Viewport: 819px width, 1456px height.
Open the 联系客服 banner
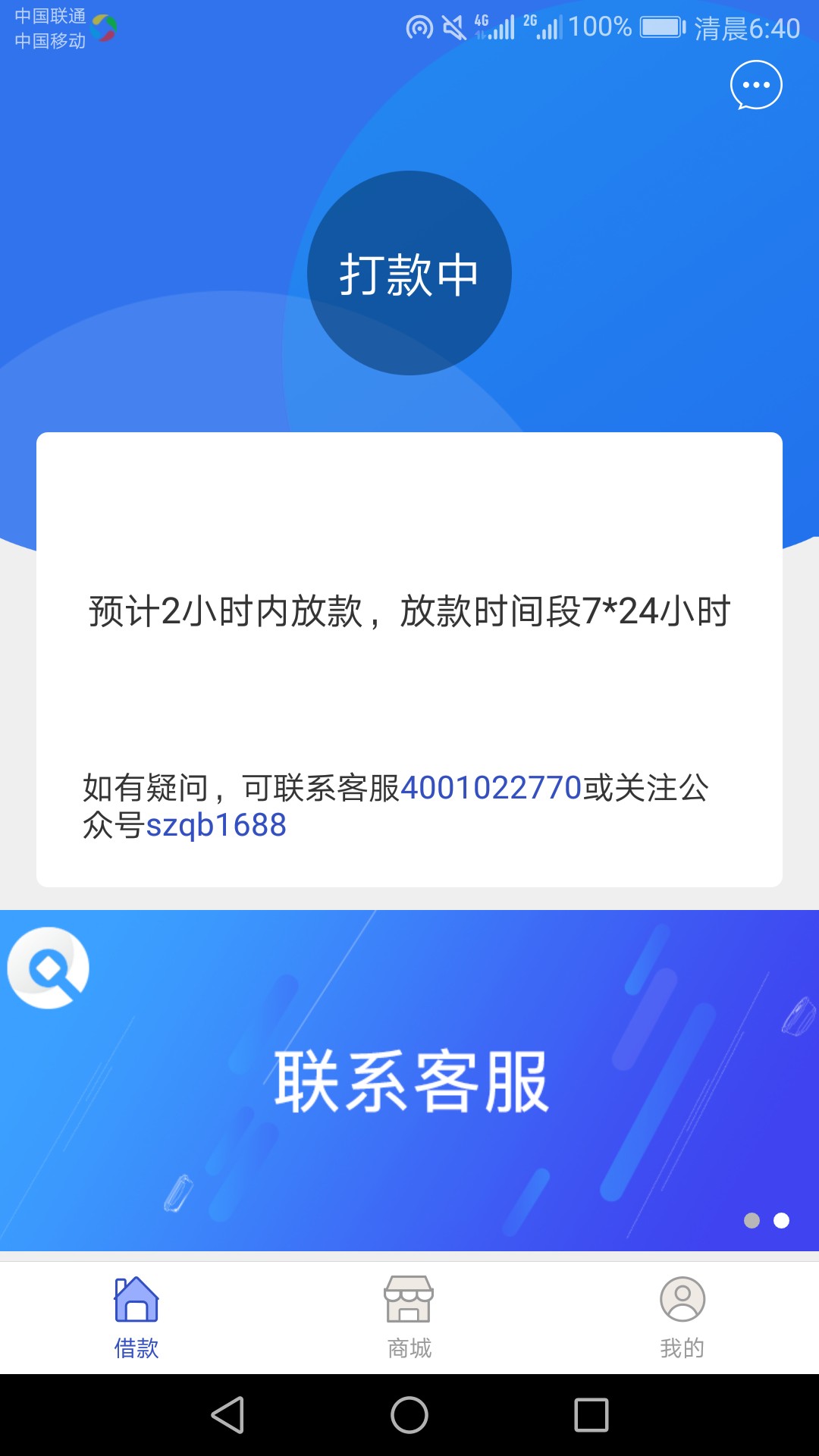409,1081
